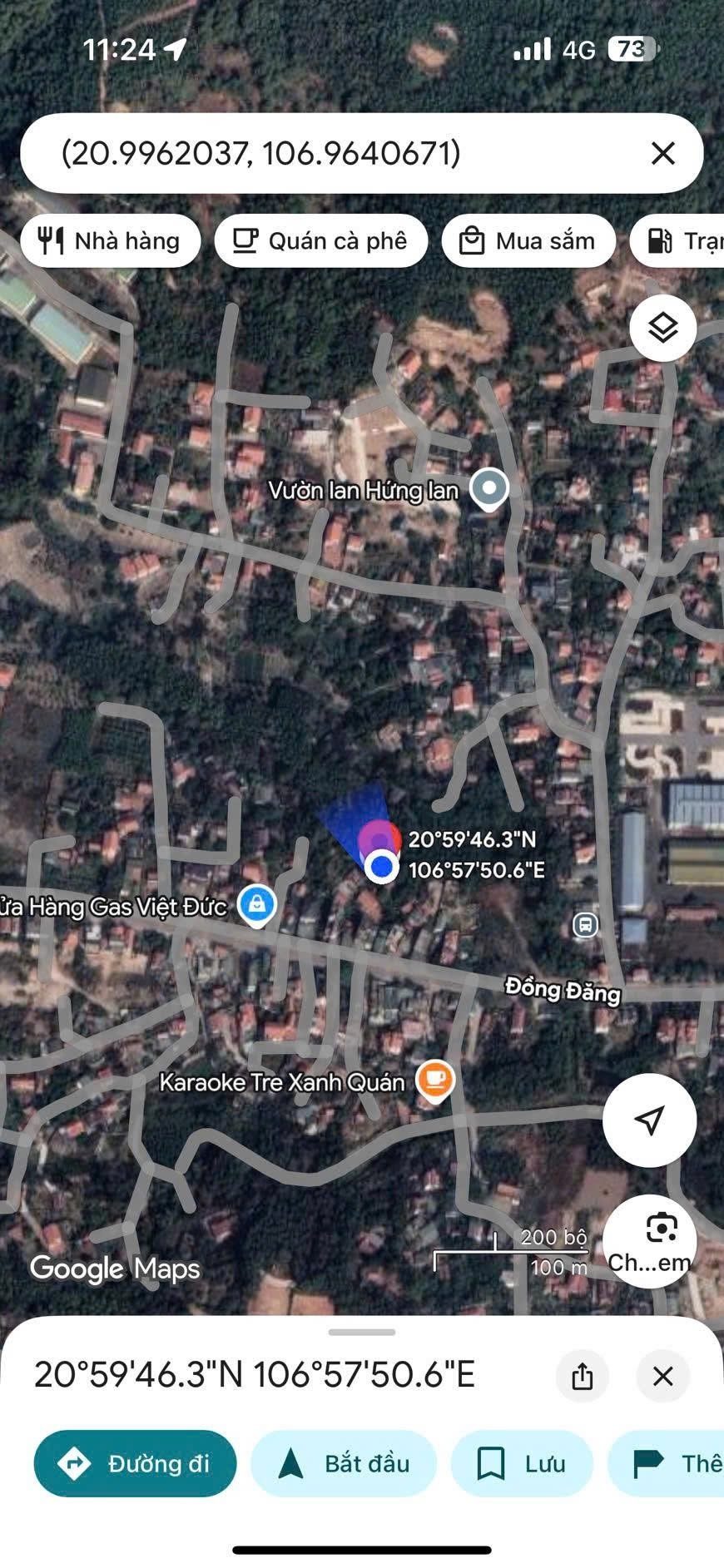724x1568 pixels.
Task: Open the Vườn lan Hứng lan place marker
Action: (x=489, y=491)
